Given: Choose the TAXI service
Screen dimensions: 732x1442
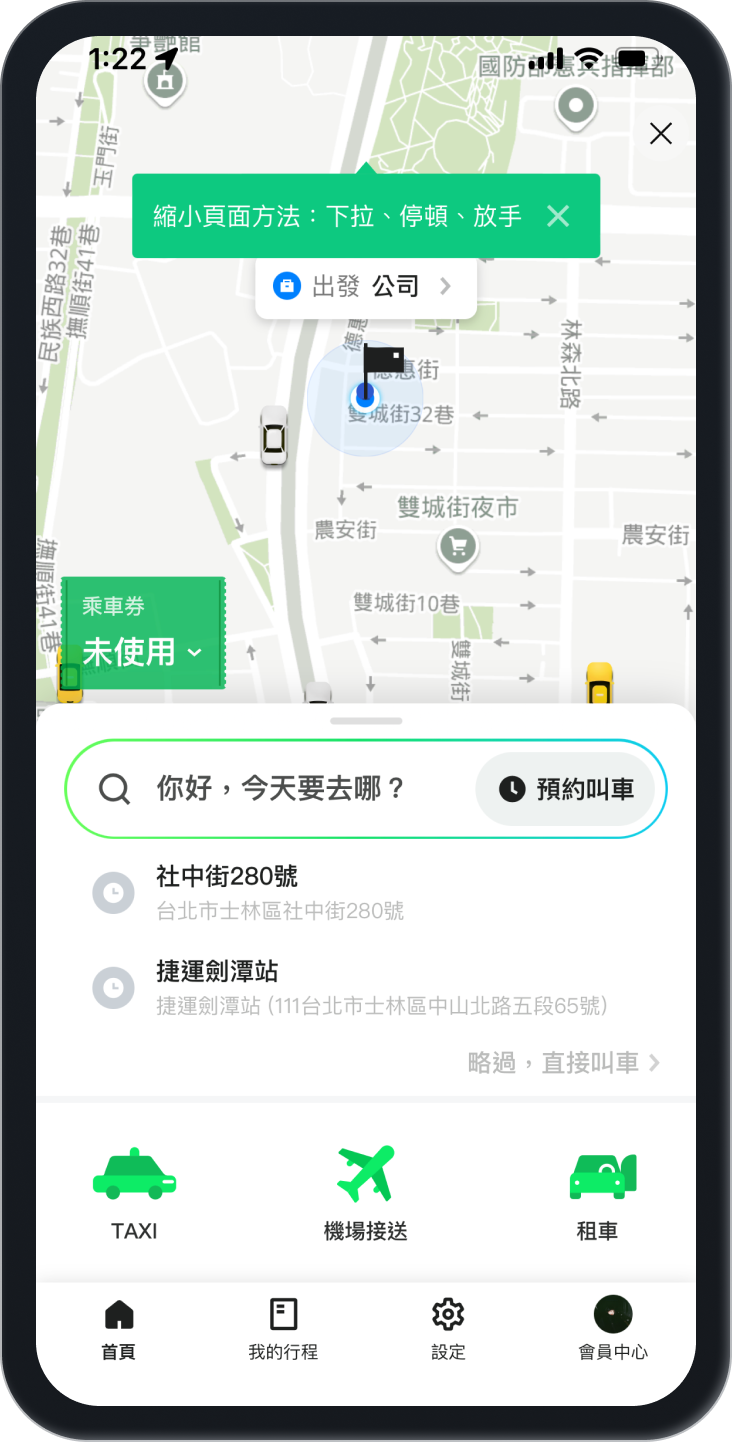Looking at the screenshot, I should click(134, 1192).
